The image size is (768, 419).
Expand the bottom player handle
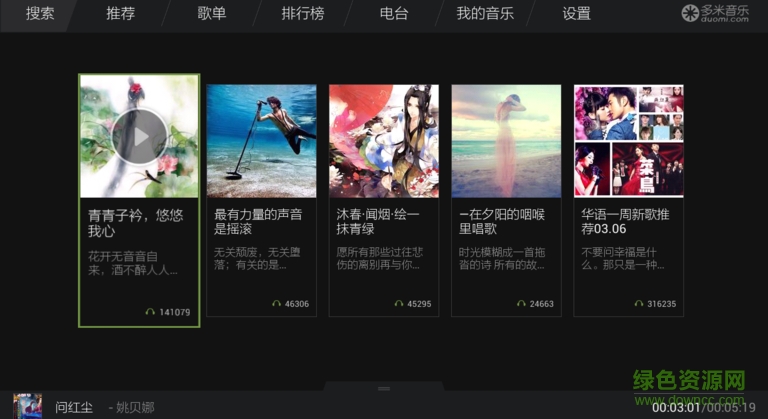[x=383, y=388]
